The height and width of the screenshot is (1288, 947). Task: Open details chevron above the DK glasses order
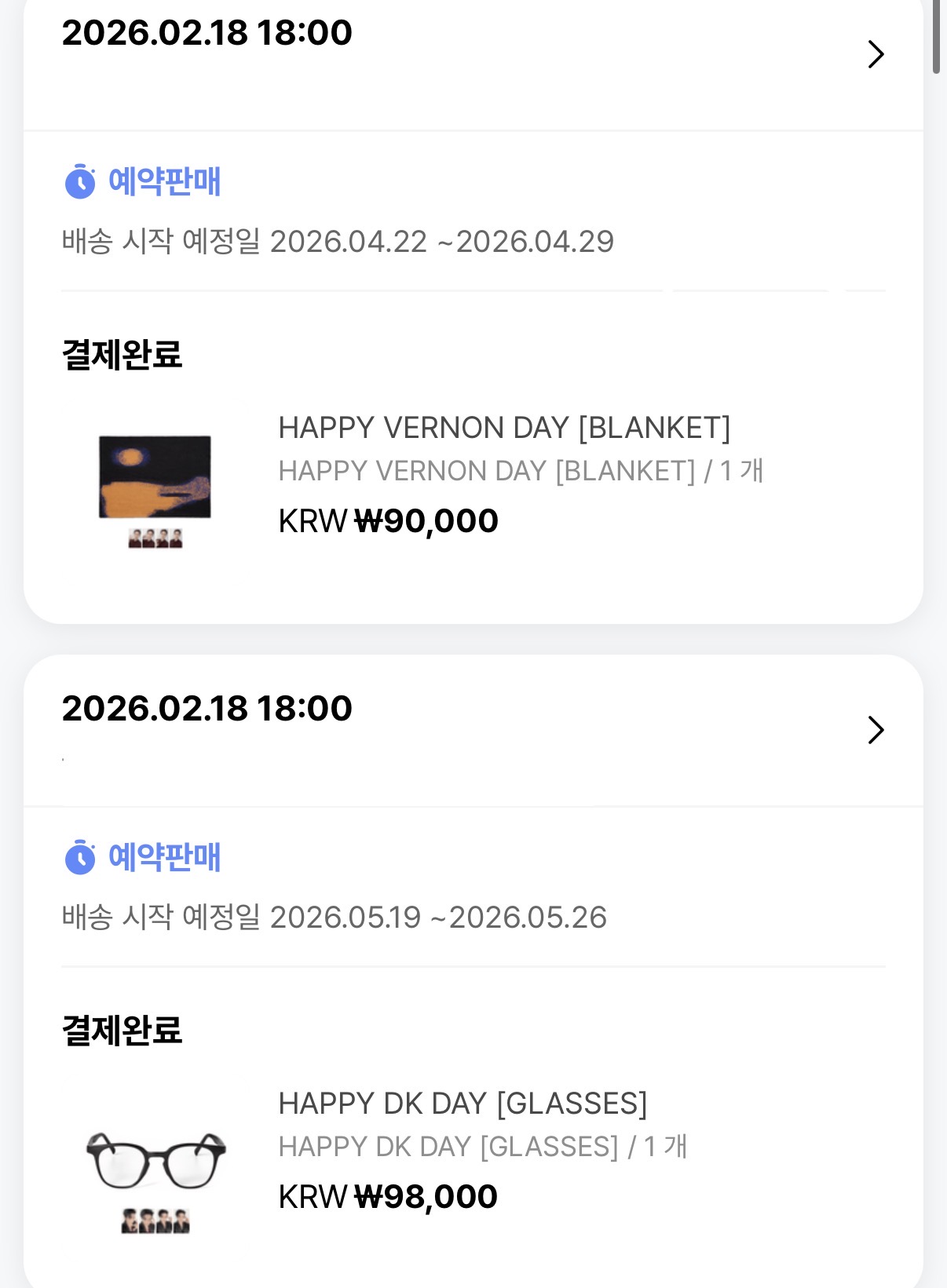coord(876,730)
